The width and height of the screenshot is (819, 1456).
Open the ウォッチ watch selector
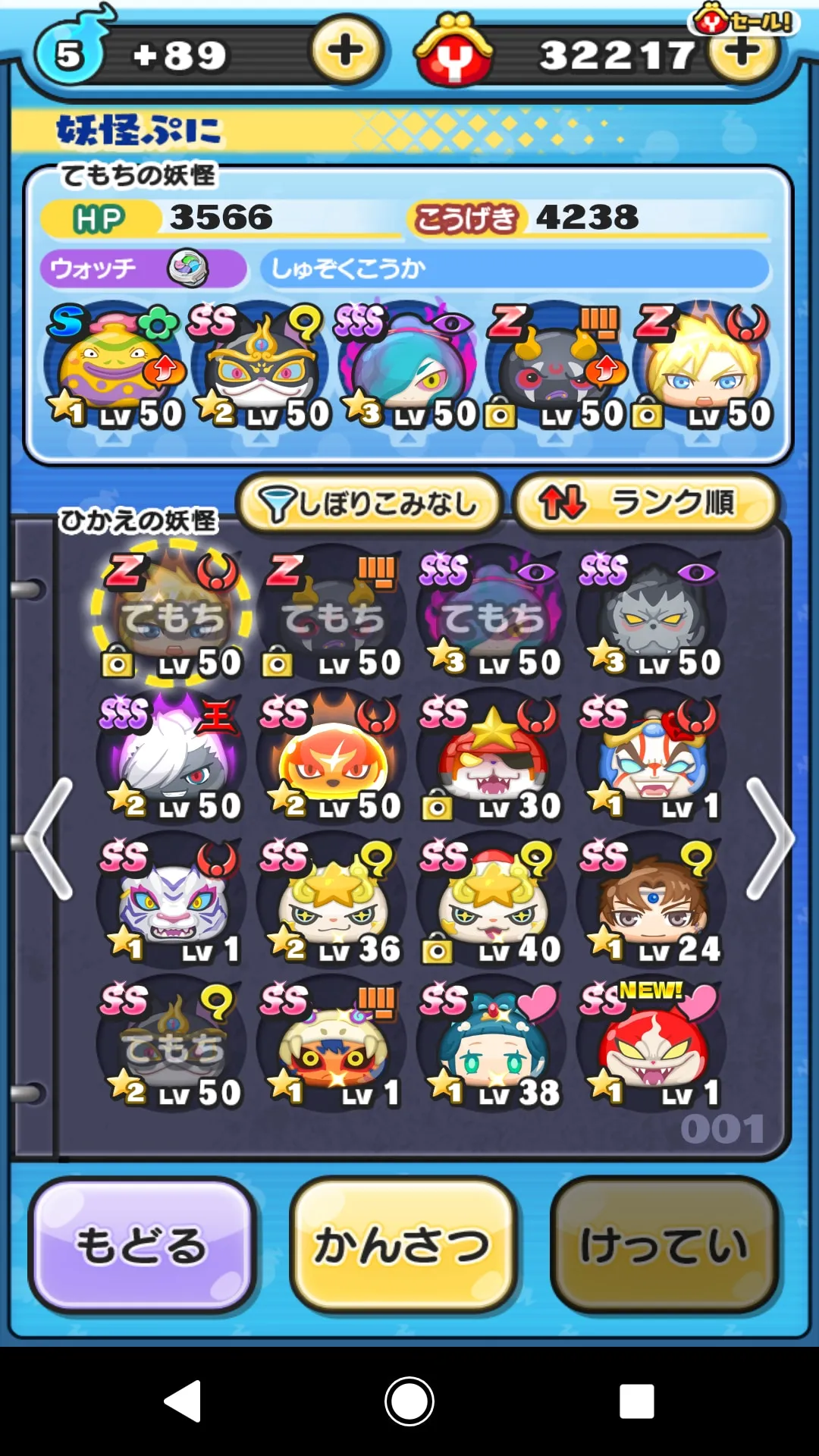[x=143, y=268]
